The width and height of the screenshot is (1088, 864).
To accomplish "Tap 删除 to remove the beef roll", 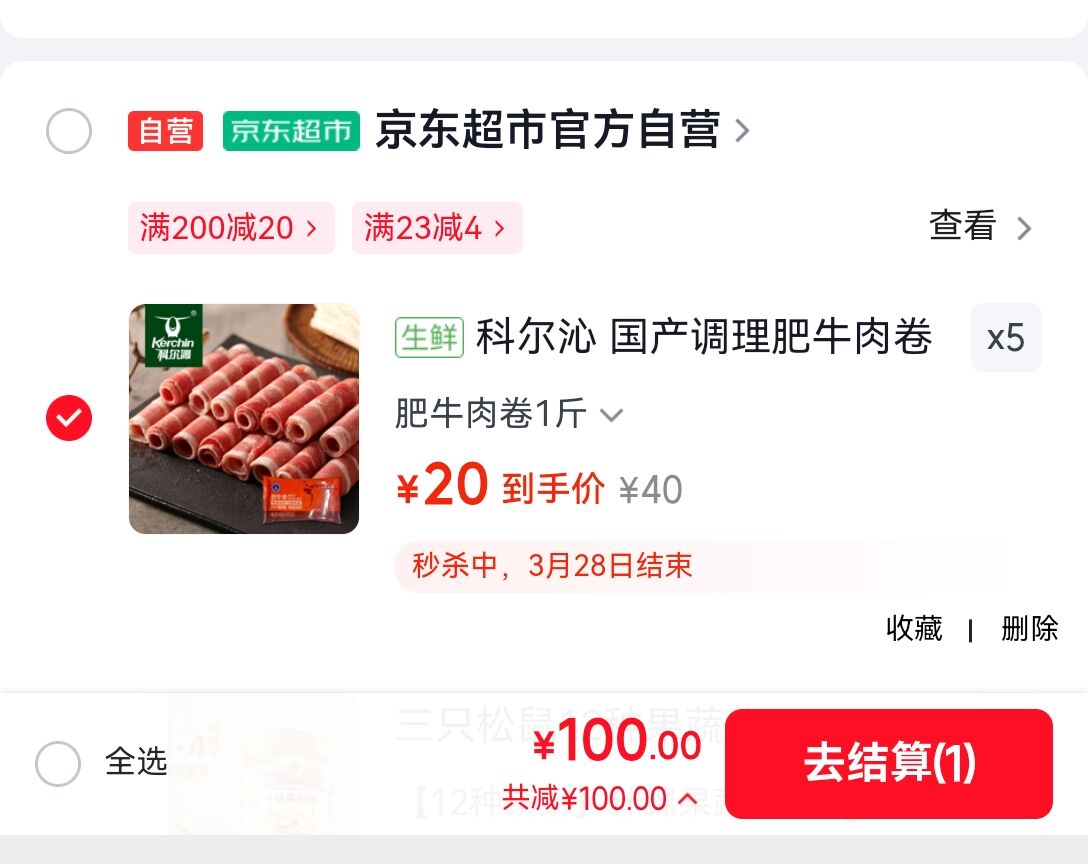I will click(1029, 628).
